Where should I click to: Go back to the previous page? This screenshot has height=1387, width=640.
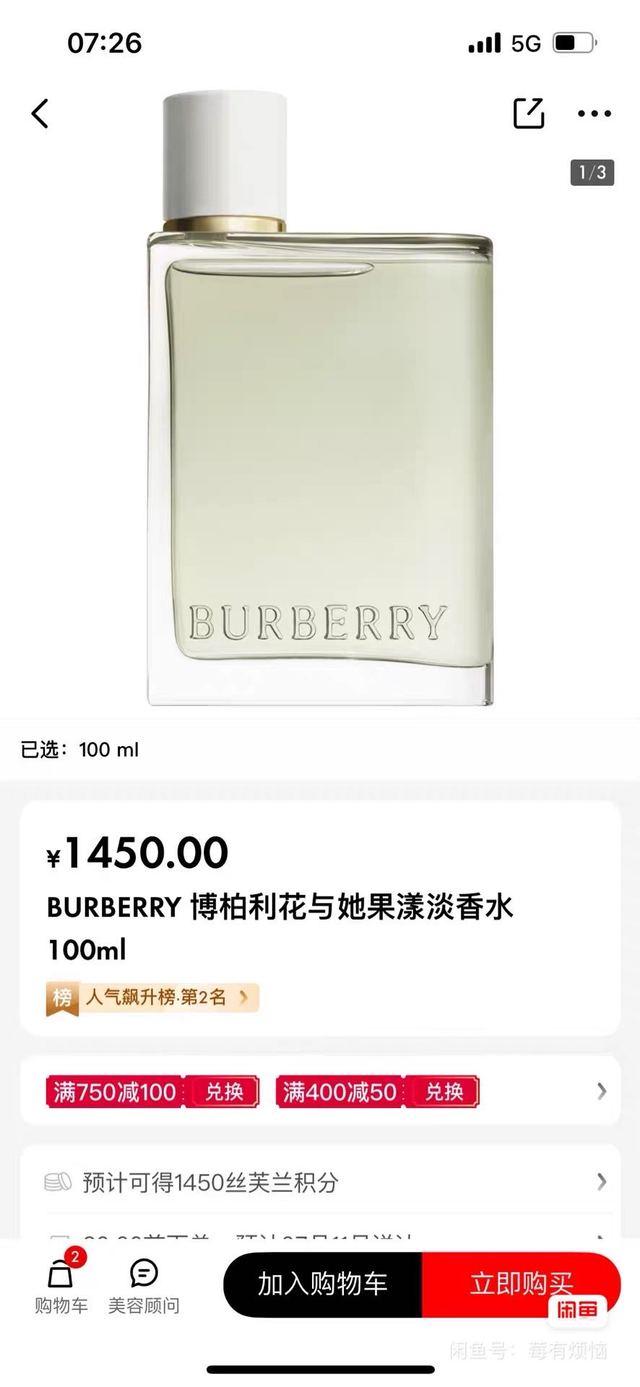tap(40, 114)
